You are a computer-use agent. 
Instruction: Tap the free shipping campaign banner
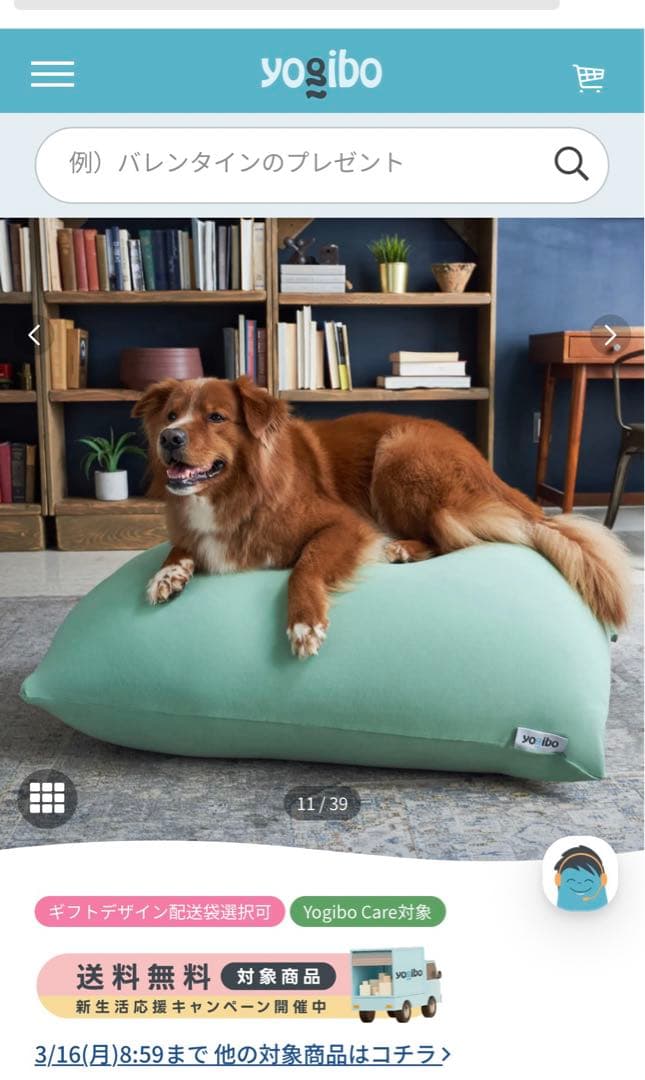click(x=238, y=985)
